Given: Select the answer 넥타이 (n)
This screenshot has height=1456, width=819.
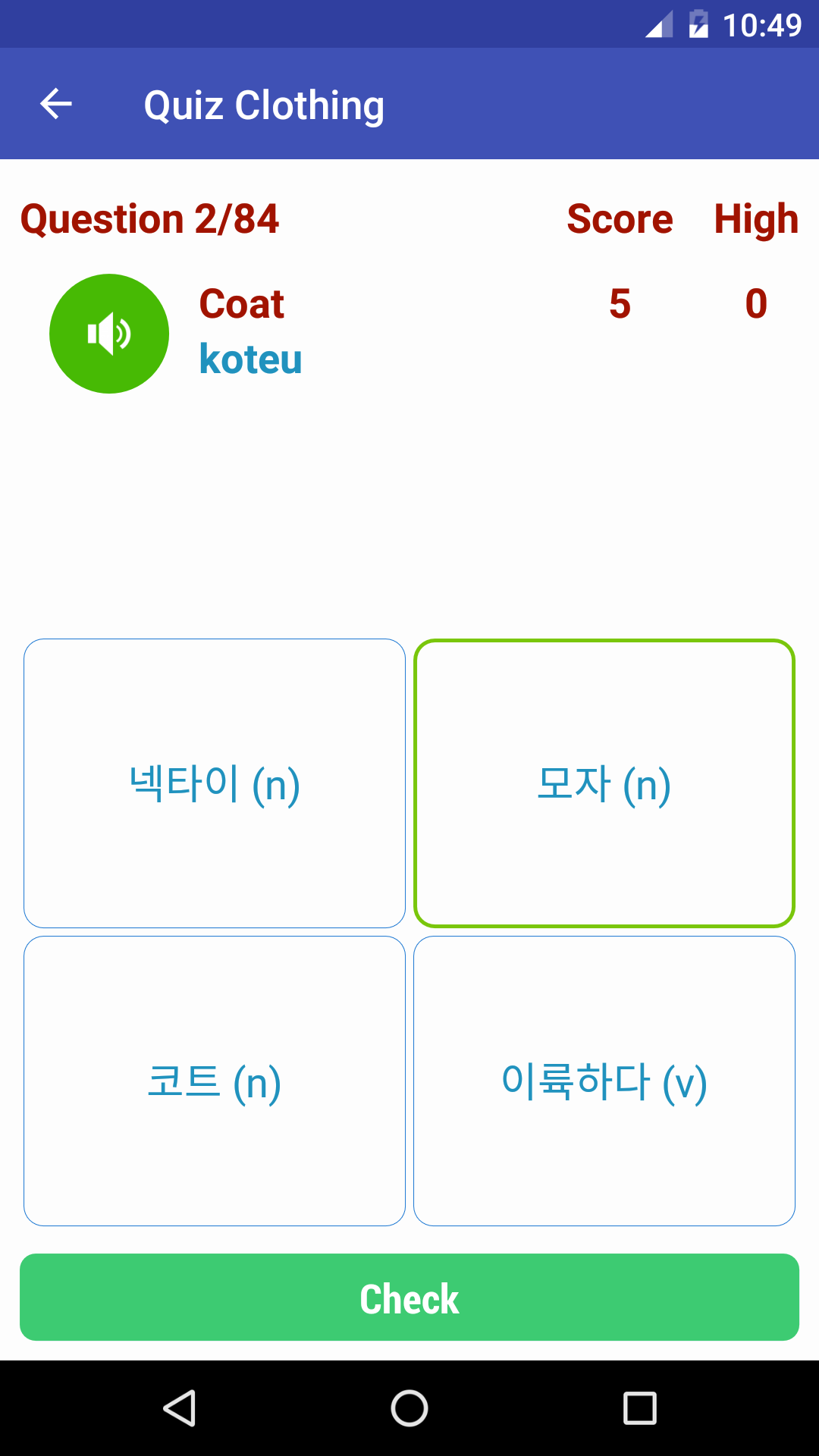Looking at the screenshot, I should (215, 783).
